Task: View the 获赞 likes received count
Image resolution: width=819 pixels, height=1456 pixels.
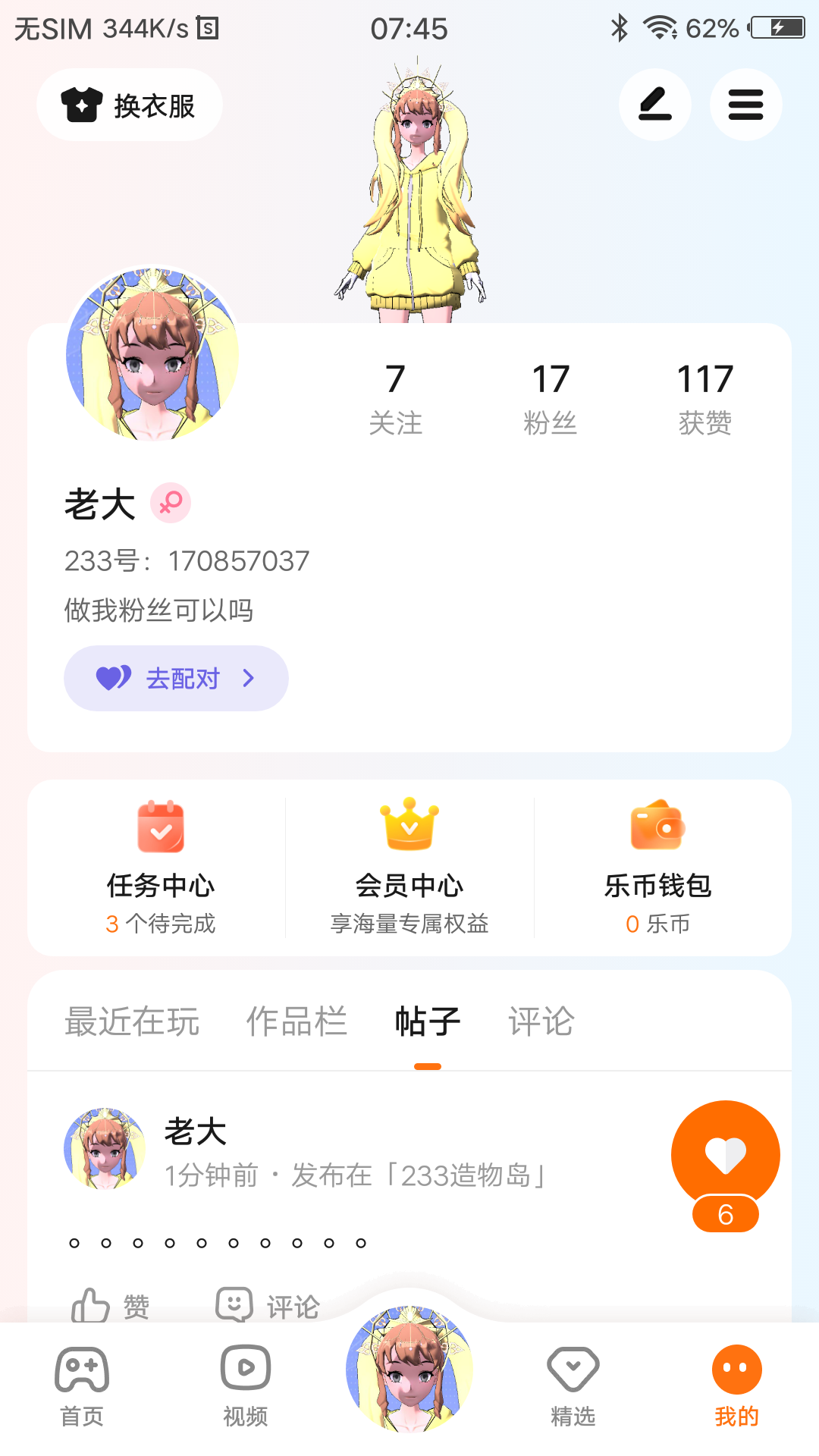Action: [x=704, y=398]
